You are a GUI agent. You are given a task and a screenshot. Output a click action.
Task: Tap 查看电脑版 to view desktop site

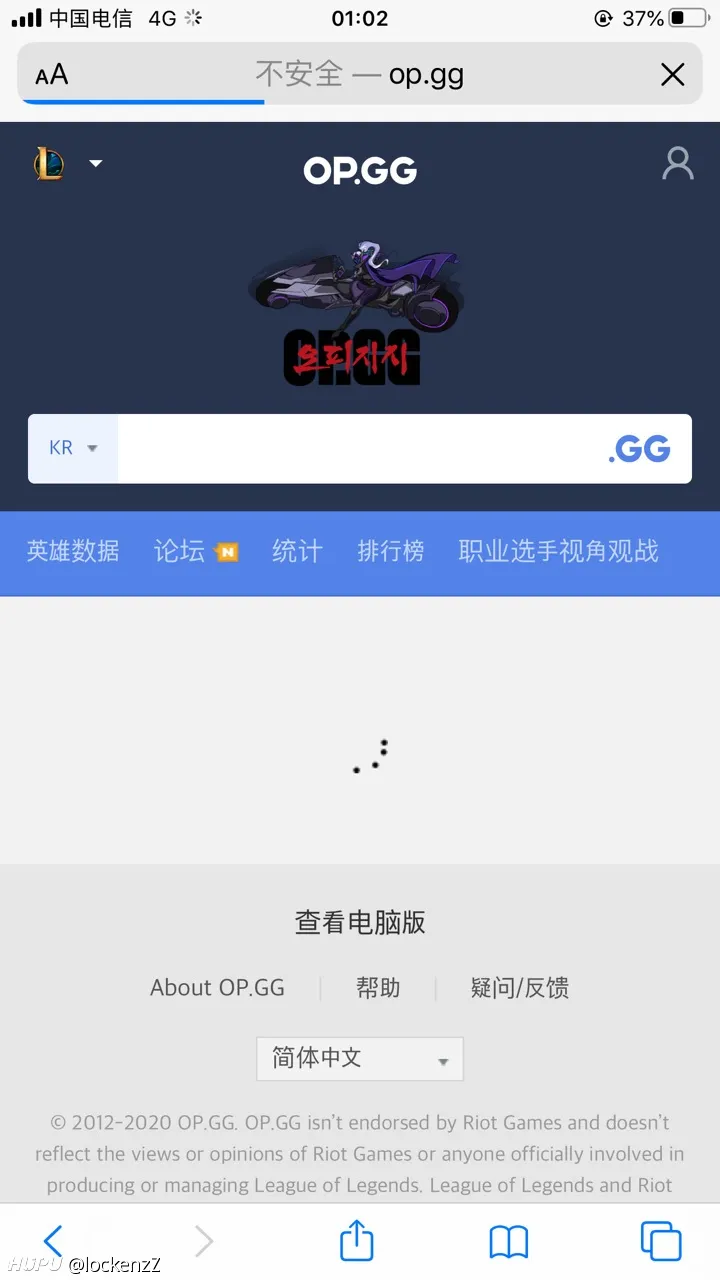point(360,924)
